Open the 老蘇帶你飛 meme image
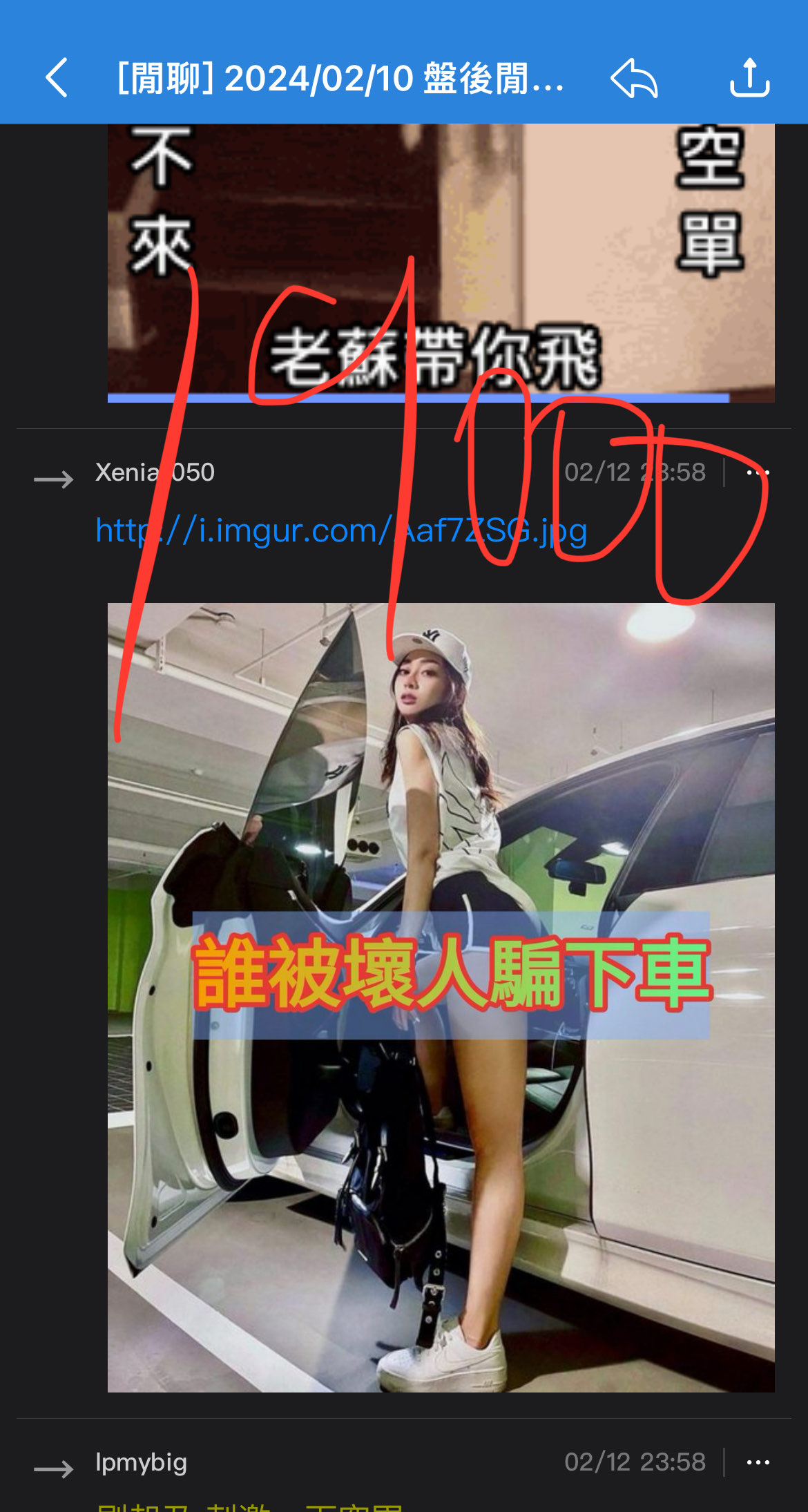This screenshot has height=1512, width=808. [x=441, y=262]
